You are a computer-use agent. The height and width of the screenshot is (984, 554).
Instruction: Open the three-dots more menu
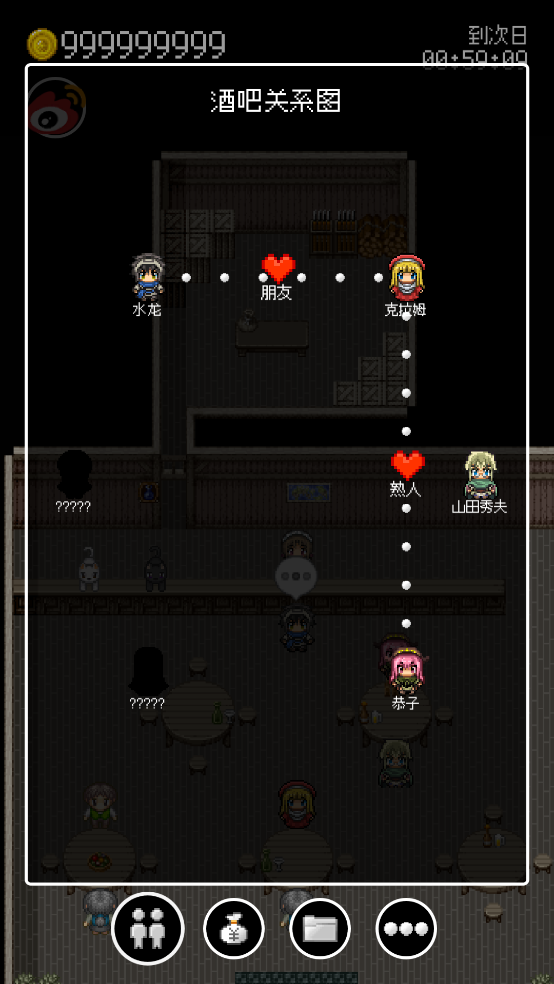(406, 928)
